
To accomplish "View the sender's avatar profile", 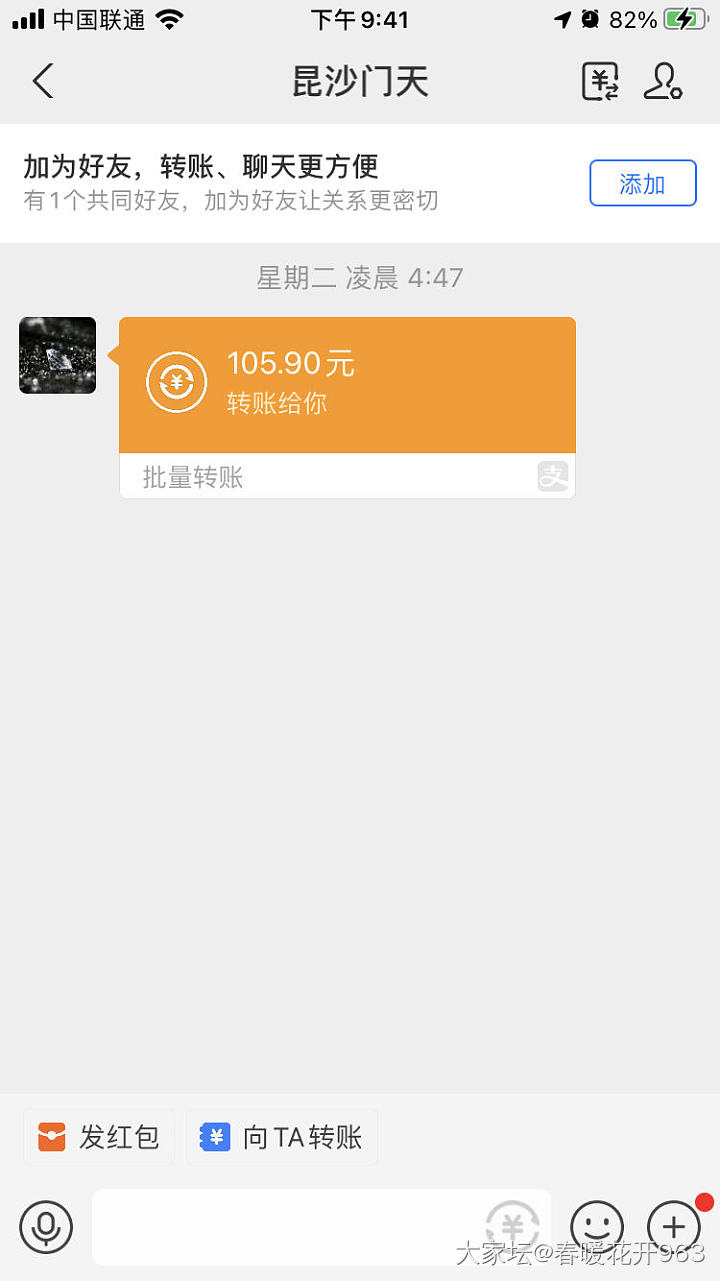I will coord(58,355).
